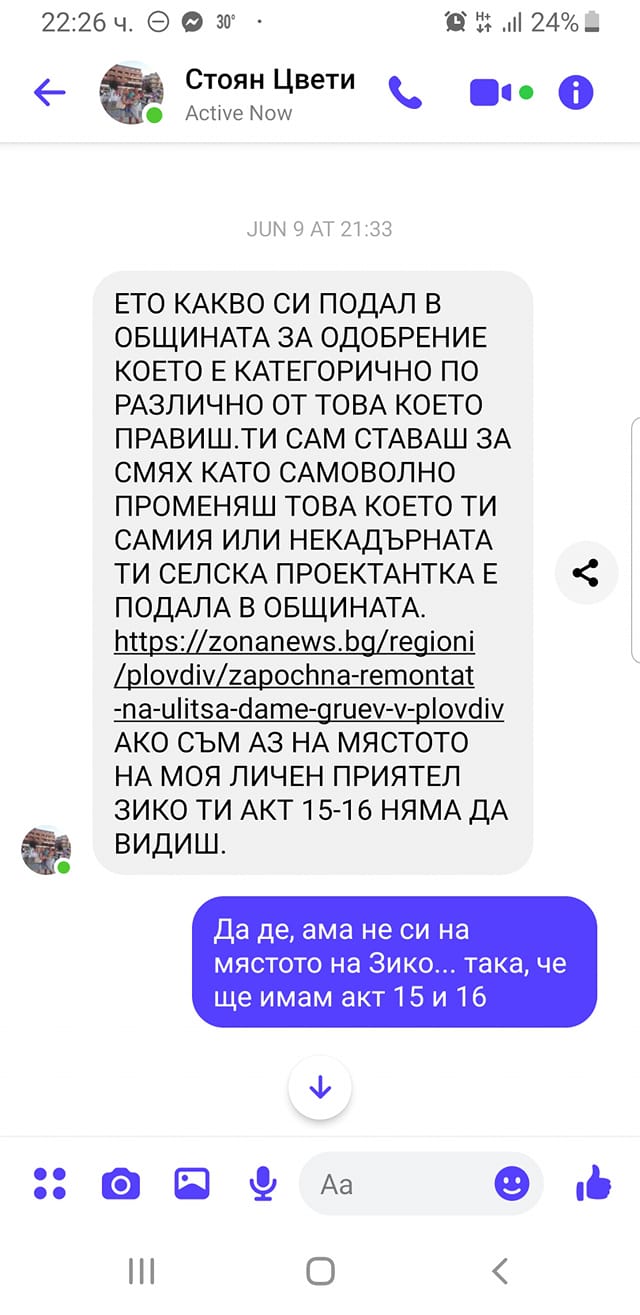Viewport: 640px width, 1315px height.
Task: Start a video call with Стоян Цвети
Action: [x=490, y=93]
